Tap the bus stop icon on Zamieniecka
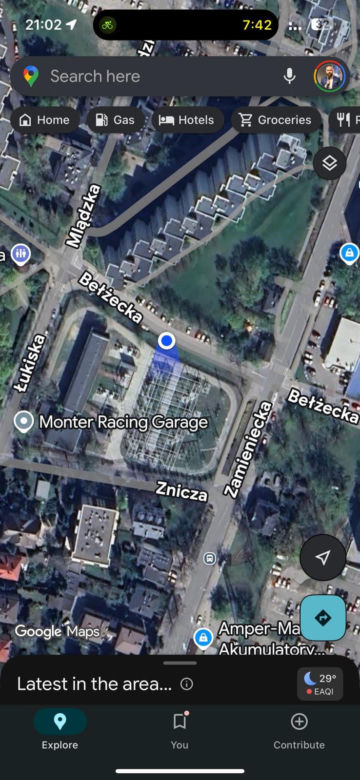360x780 pixels. [209, 558]
